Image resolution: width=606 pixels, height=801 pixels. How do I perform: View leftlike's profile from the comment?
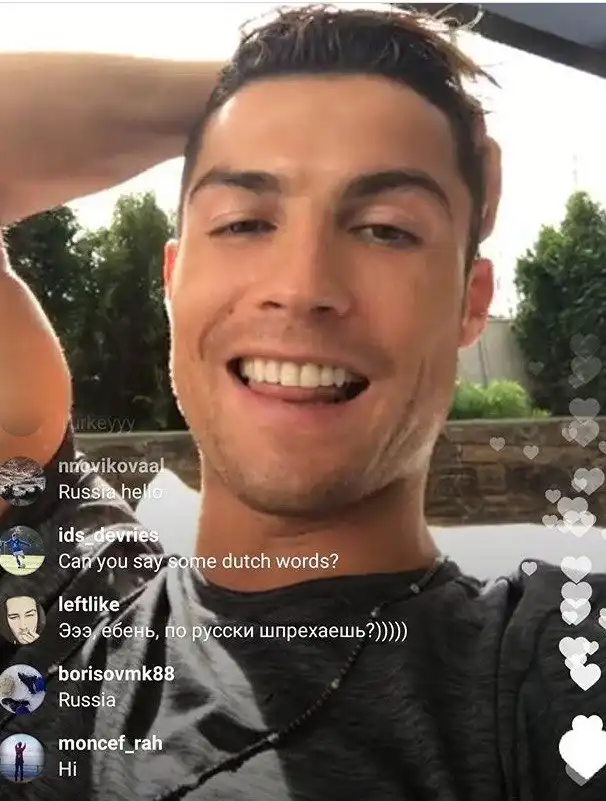click(22, 619)
